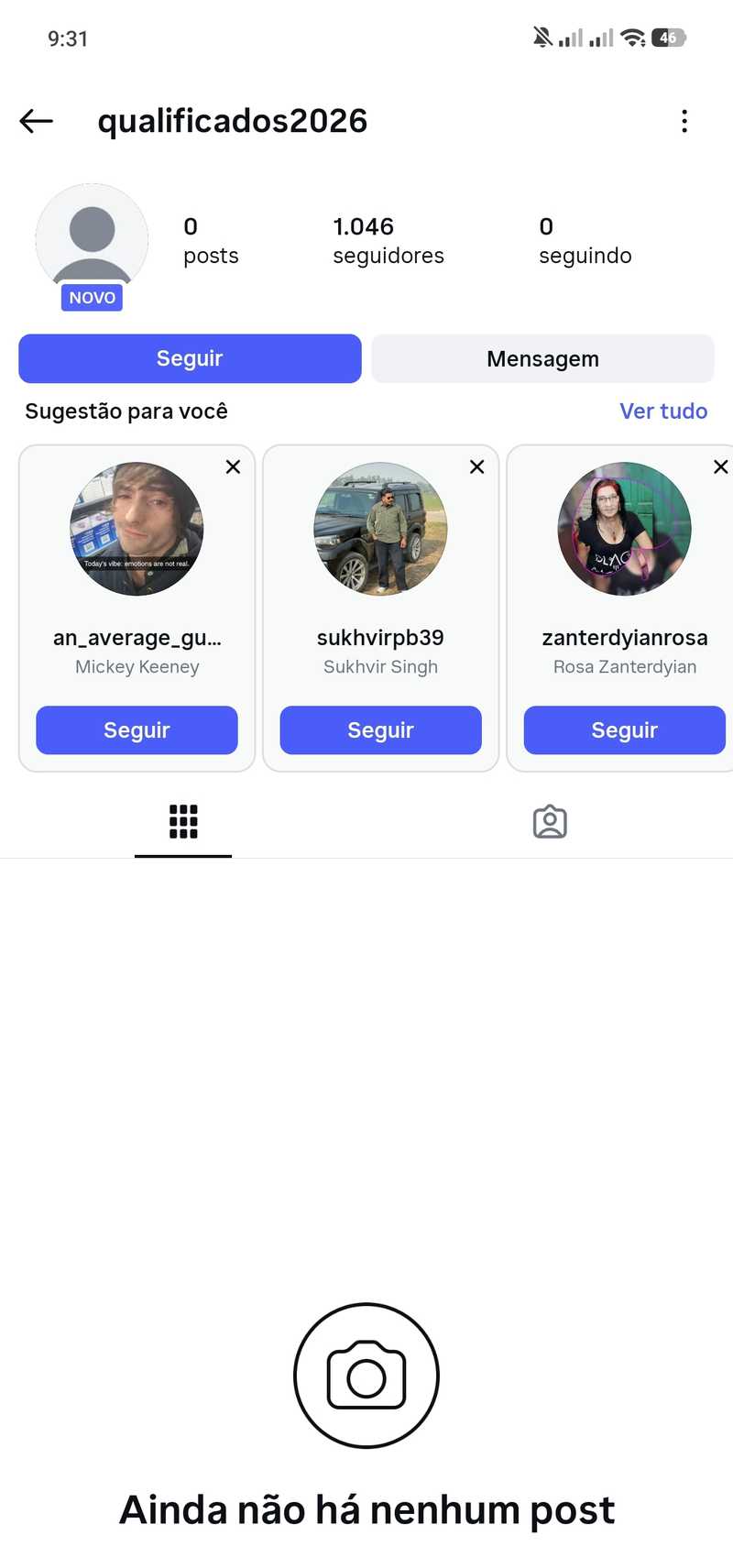733x1568 pixels.
Task: Remove the zanterdyianrosa suggestion card
Action: pos(720,466)
